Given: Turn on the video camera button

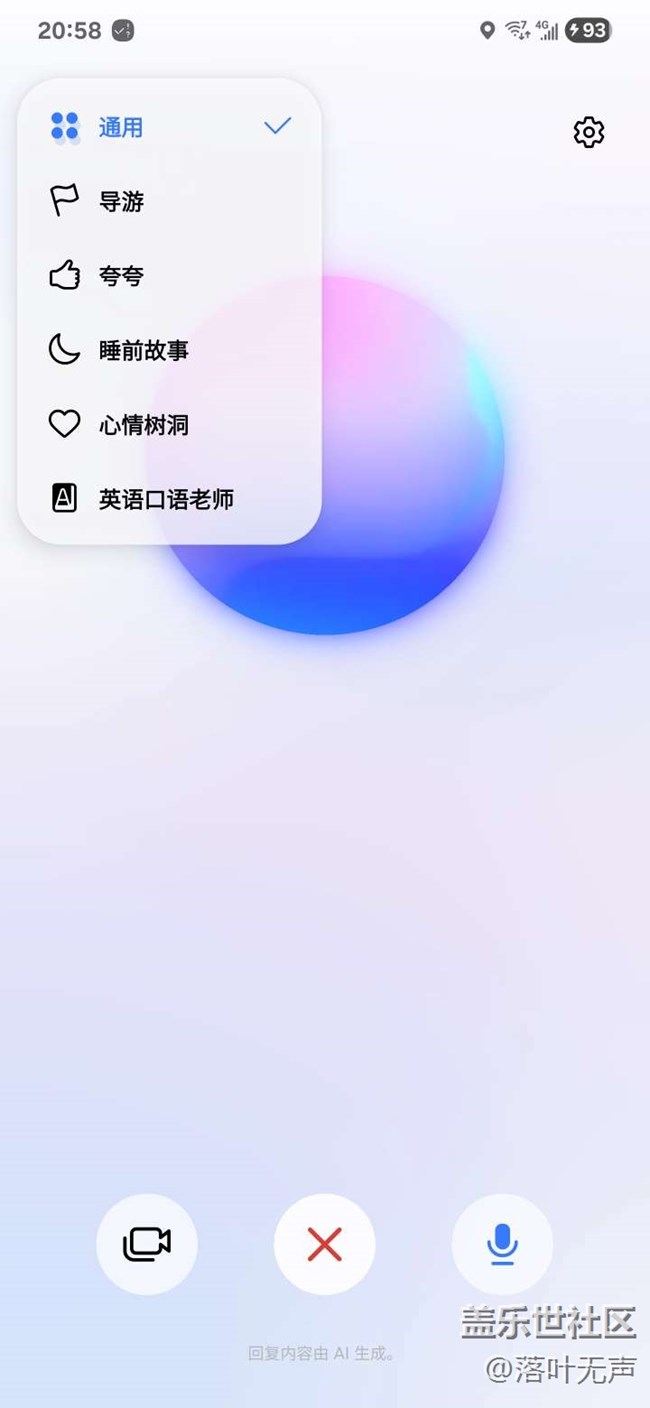Looking at the screenshot, I should point(147,1244).
